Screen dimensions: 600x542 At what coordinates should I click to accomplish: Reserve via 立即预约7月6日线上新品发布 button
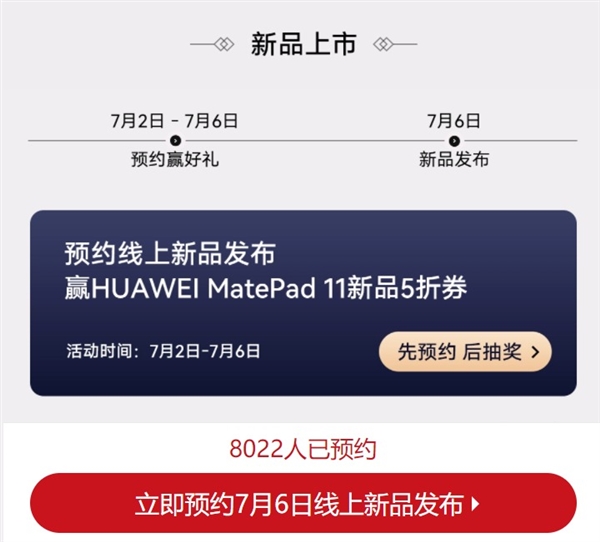303,503
